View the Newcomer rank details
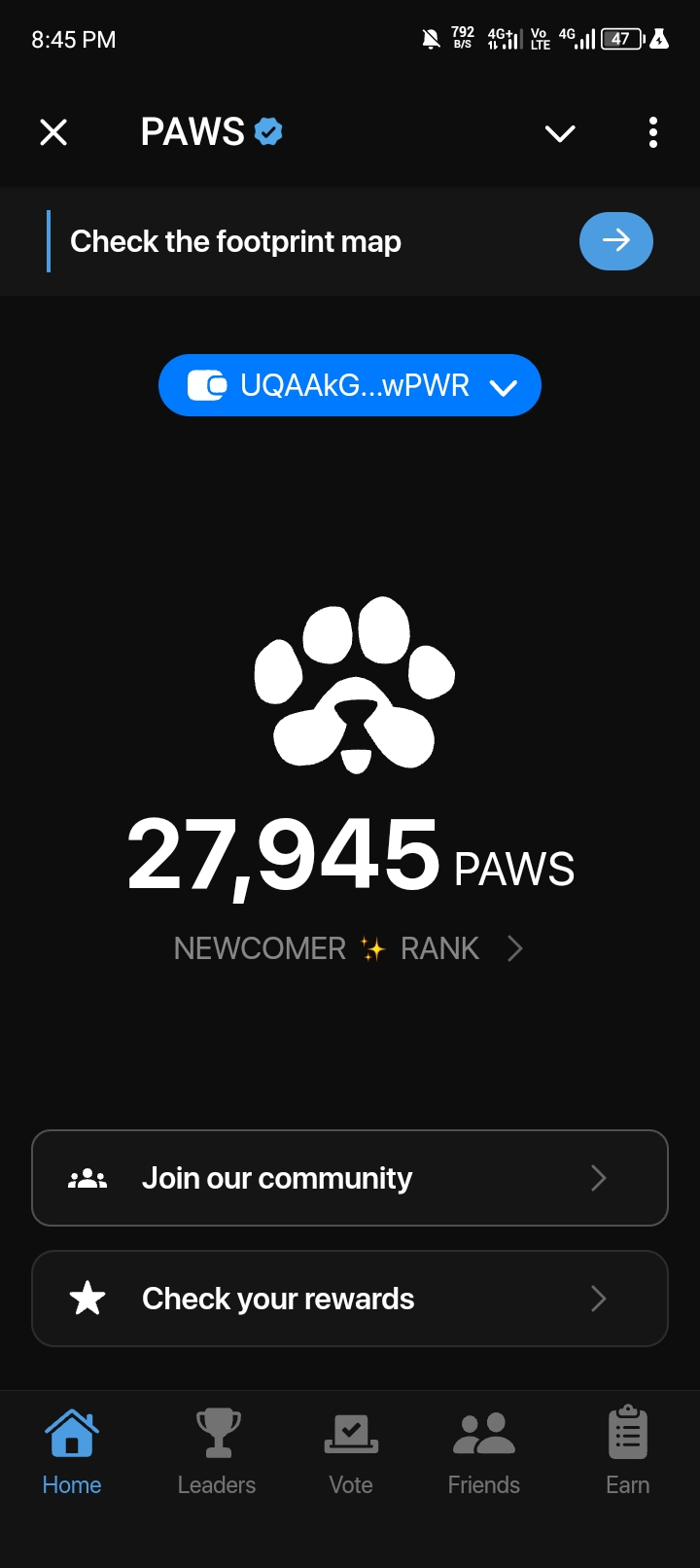The height and width of the screenshot is (1568, 700). tap(349, 948)
